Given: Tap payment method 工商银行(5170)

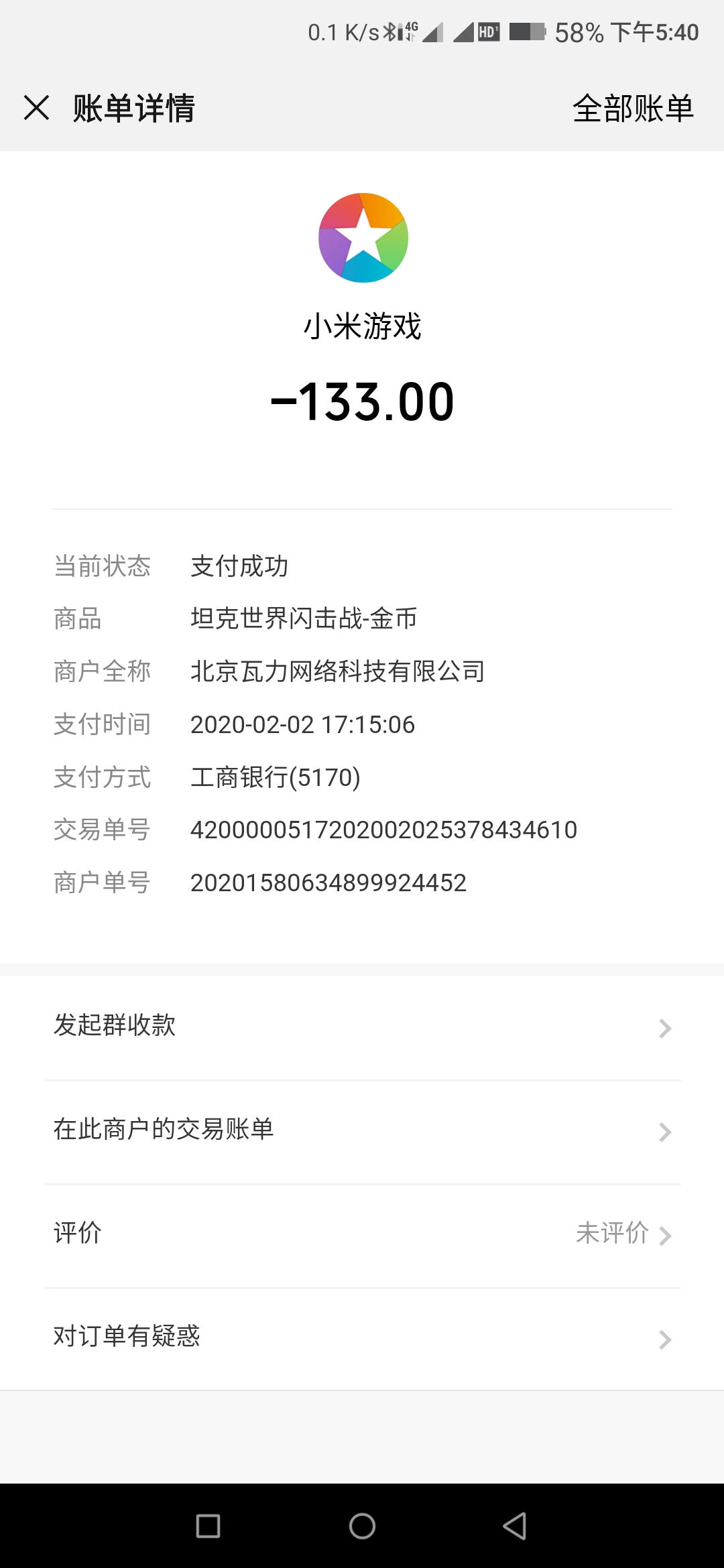Looking at the screenshot, I should [277, 777].
